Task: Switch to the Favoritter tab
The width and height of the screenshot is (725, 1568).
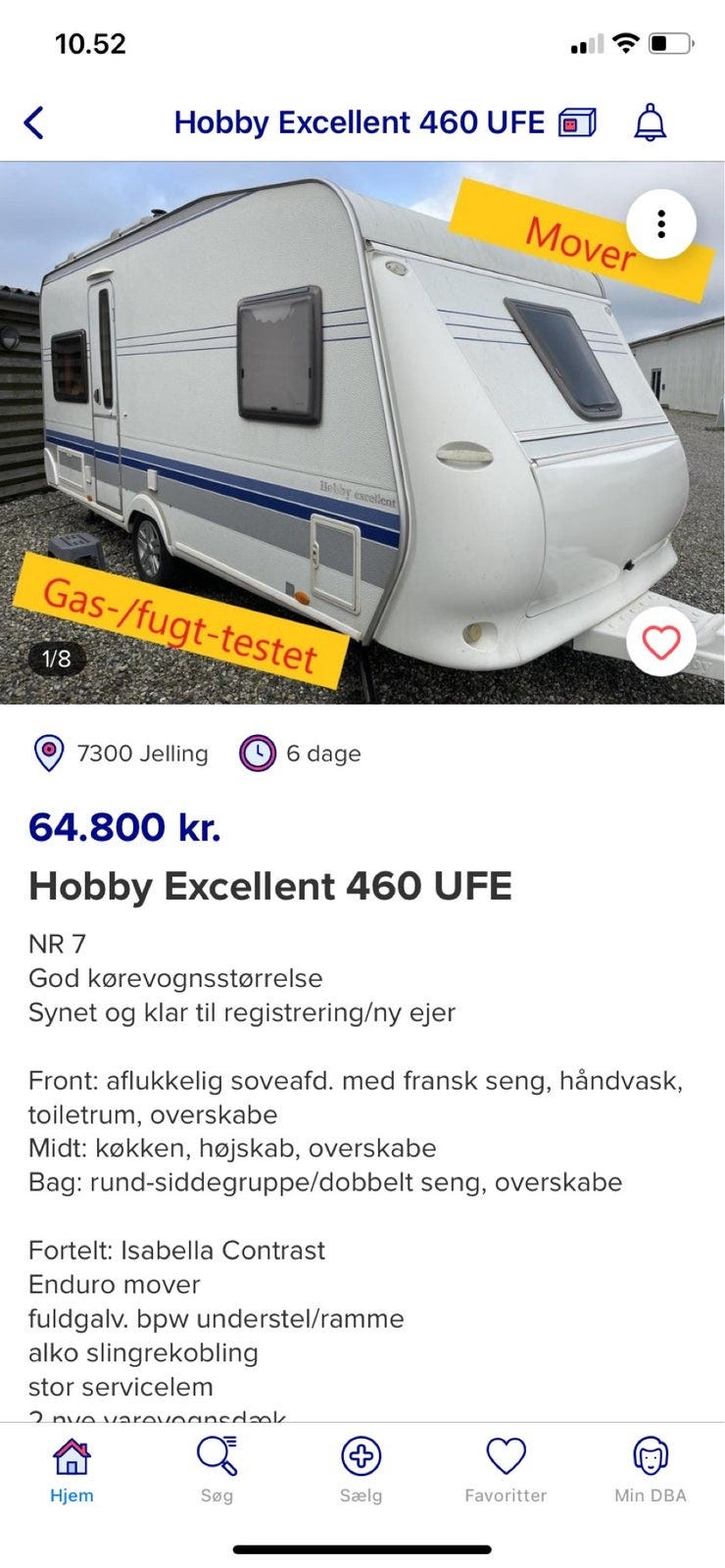Action: 505,1467
